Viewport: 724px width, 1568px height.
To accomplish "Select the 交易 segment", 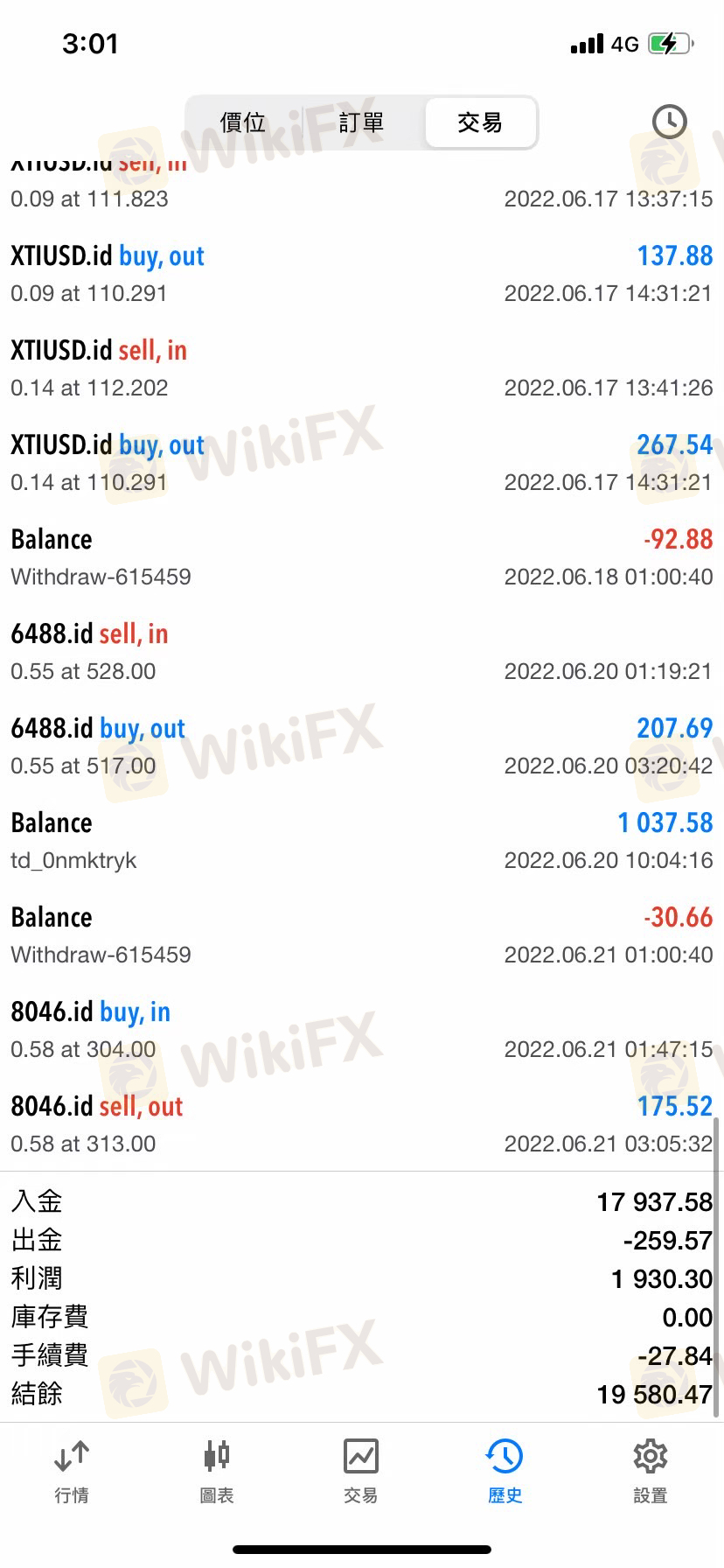I will 480,122.
